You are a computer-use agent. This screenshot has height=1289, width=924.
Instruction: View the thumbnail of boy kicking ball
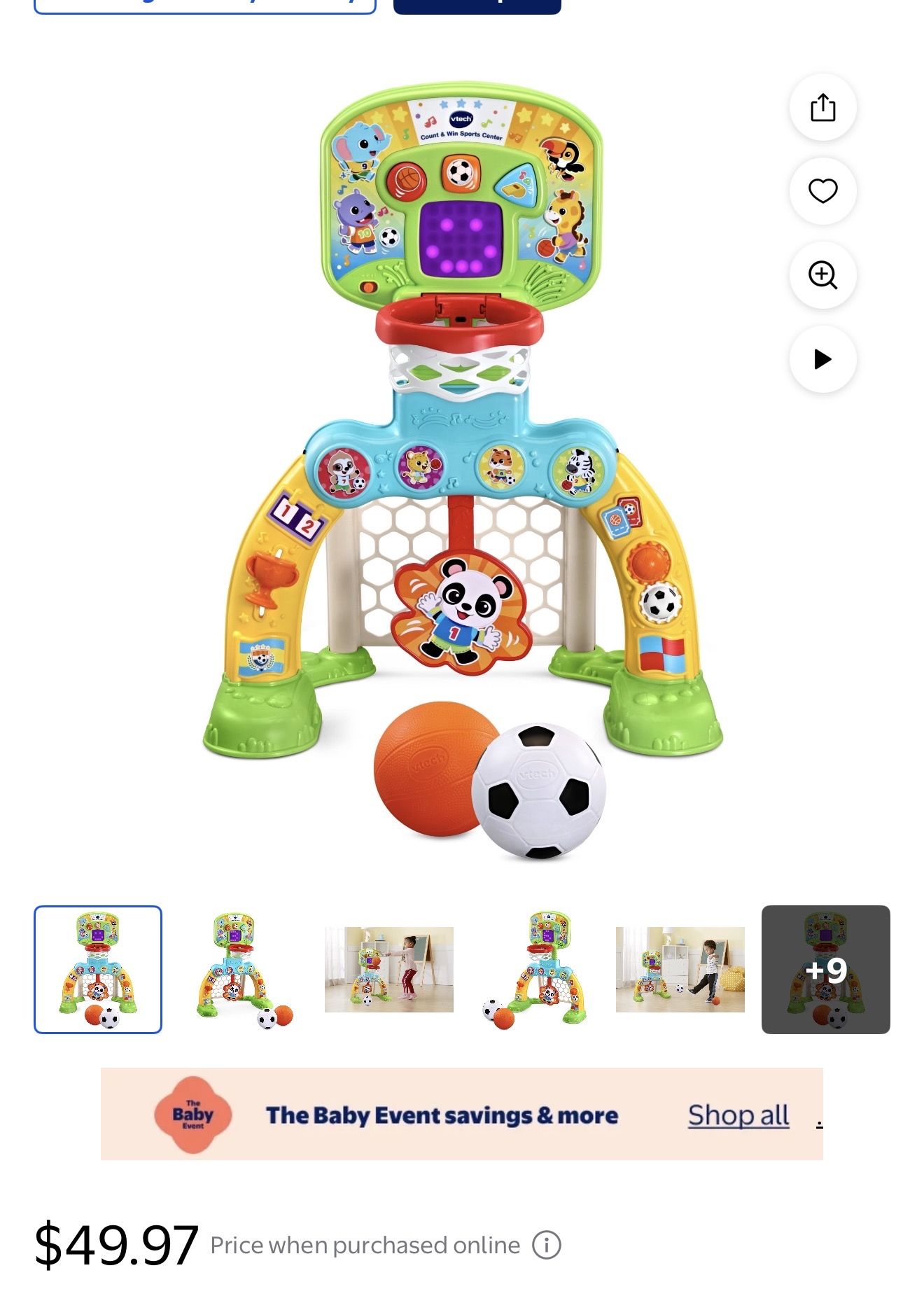click(x=680, y=970)
